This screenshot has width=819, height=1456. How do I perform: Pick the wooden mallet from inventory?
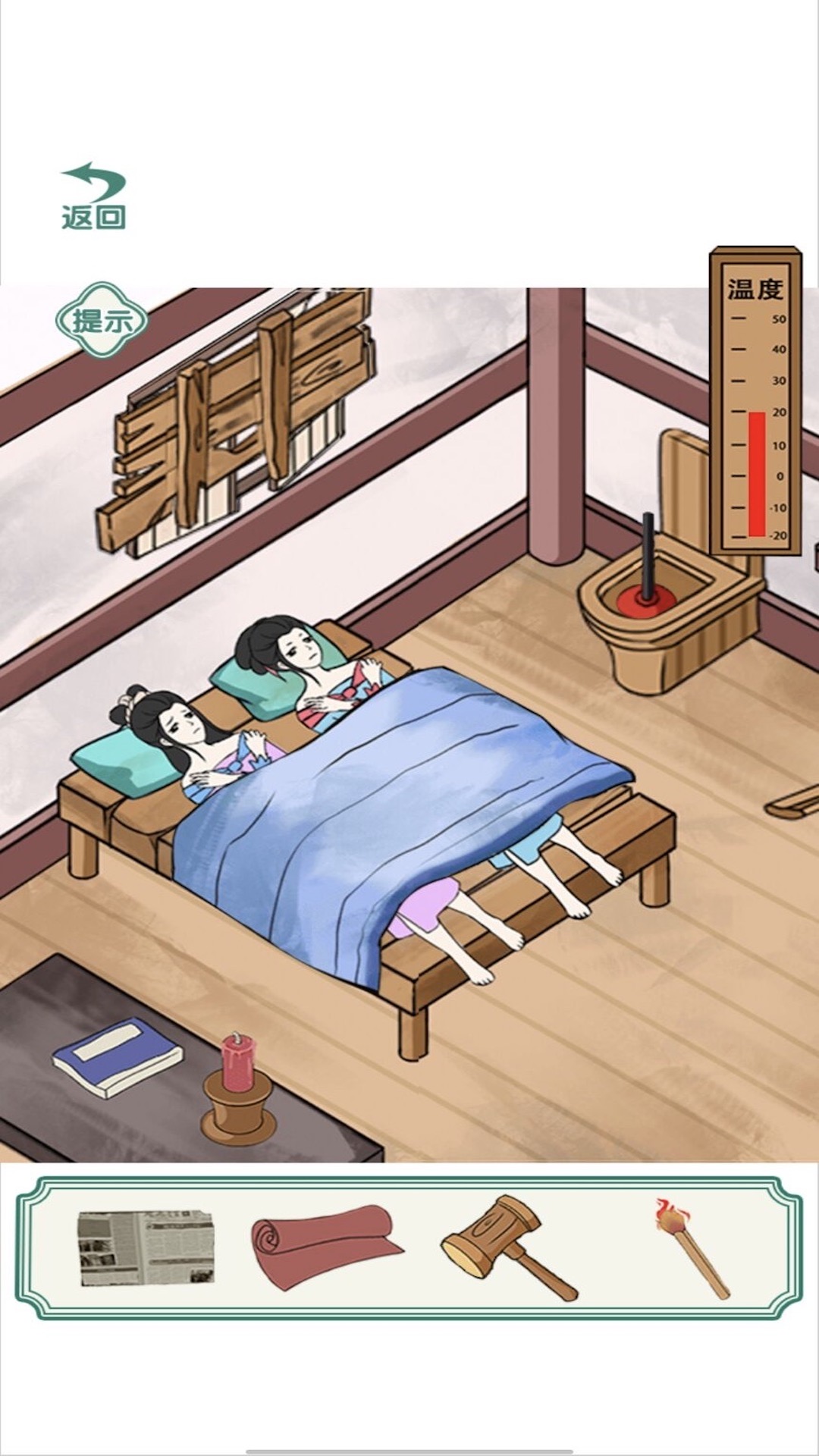pos(508,1246)
